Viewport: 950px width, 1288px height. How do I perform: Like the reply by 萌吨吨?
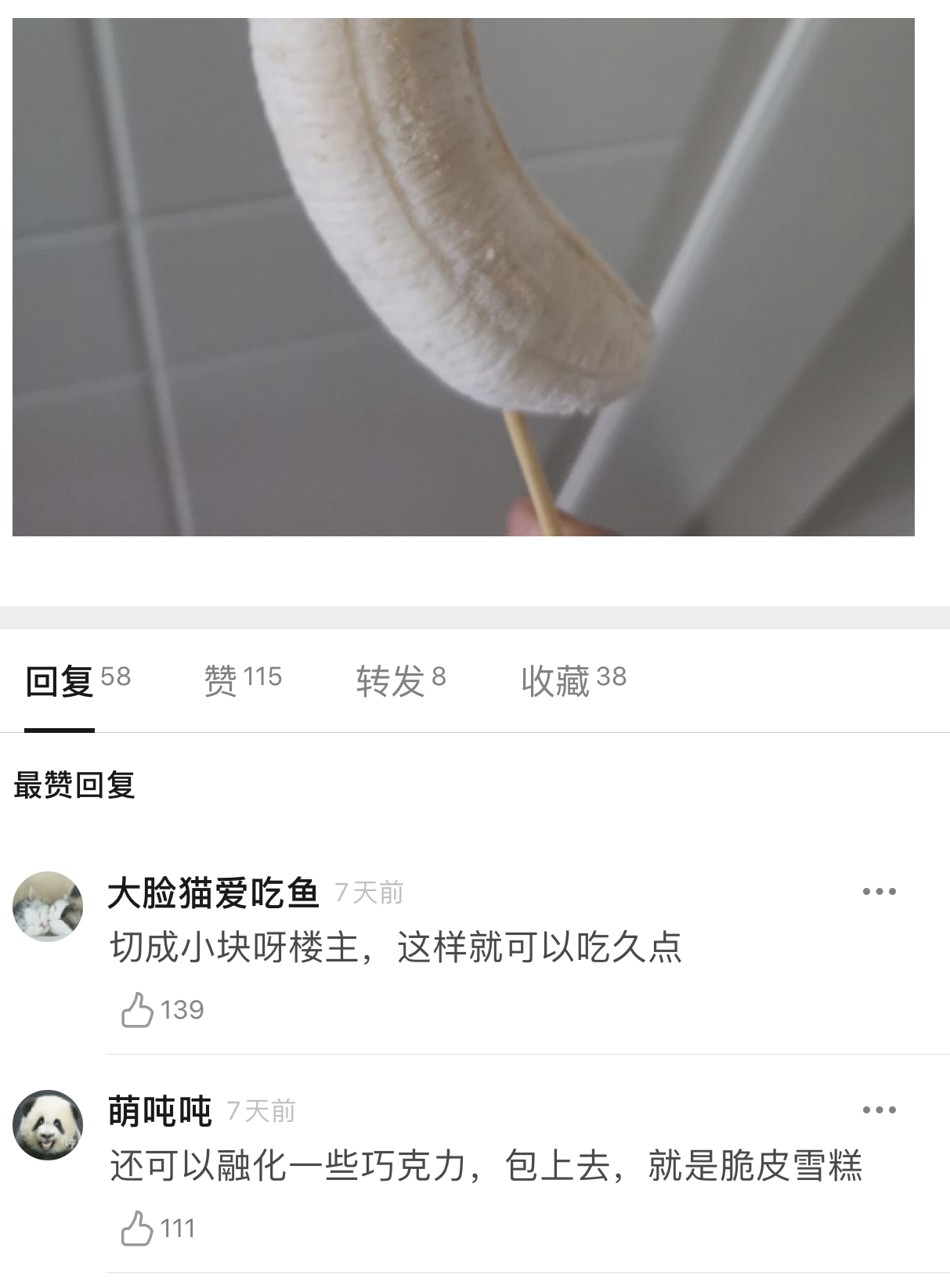[138, 1228]
